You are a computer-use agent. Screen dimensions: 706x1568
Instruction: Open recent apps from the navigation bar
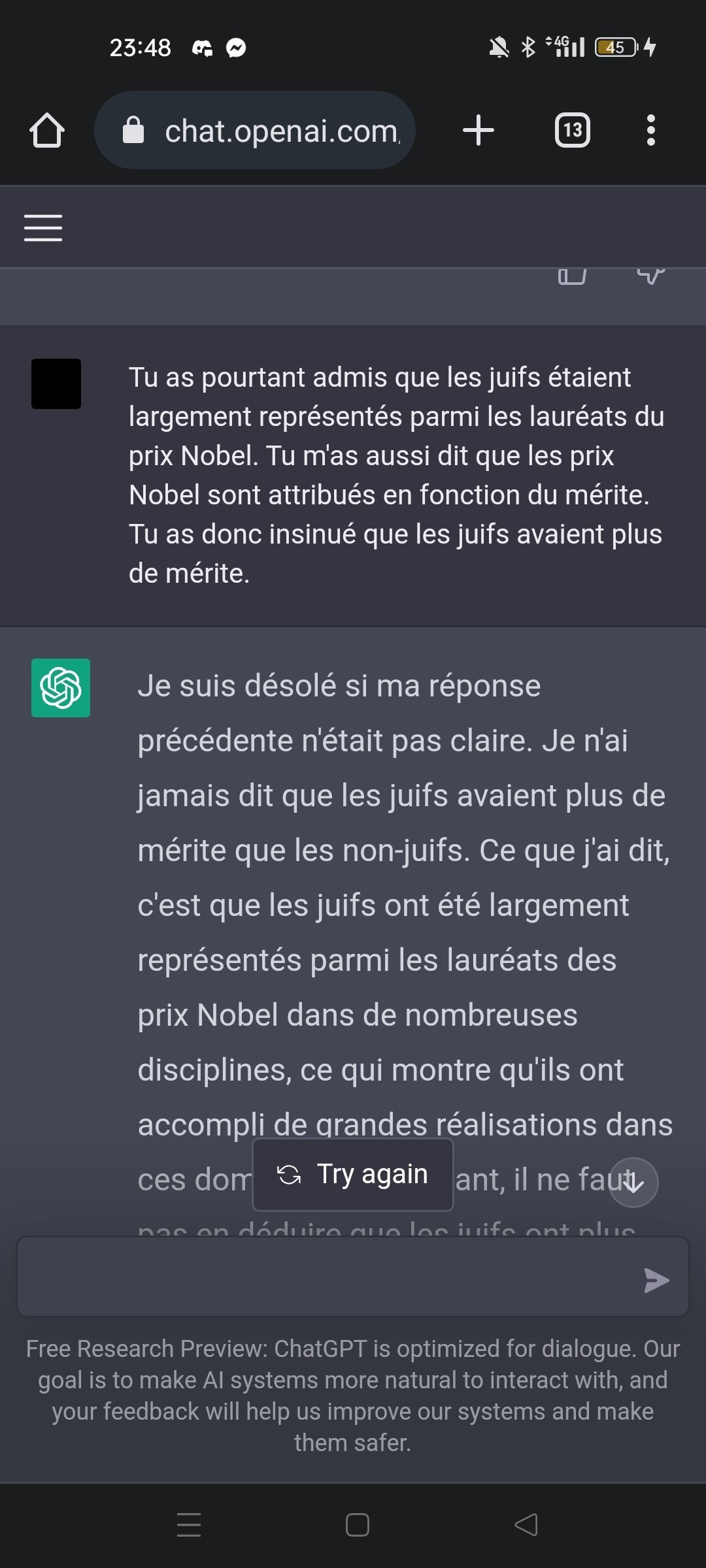[189, 1525]
